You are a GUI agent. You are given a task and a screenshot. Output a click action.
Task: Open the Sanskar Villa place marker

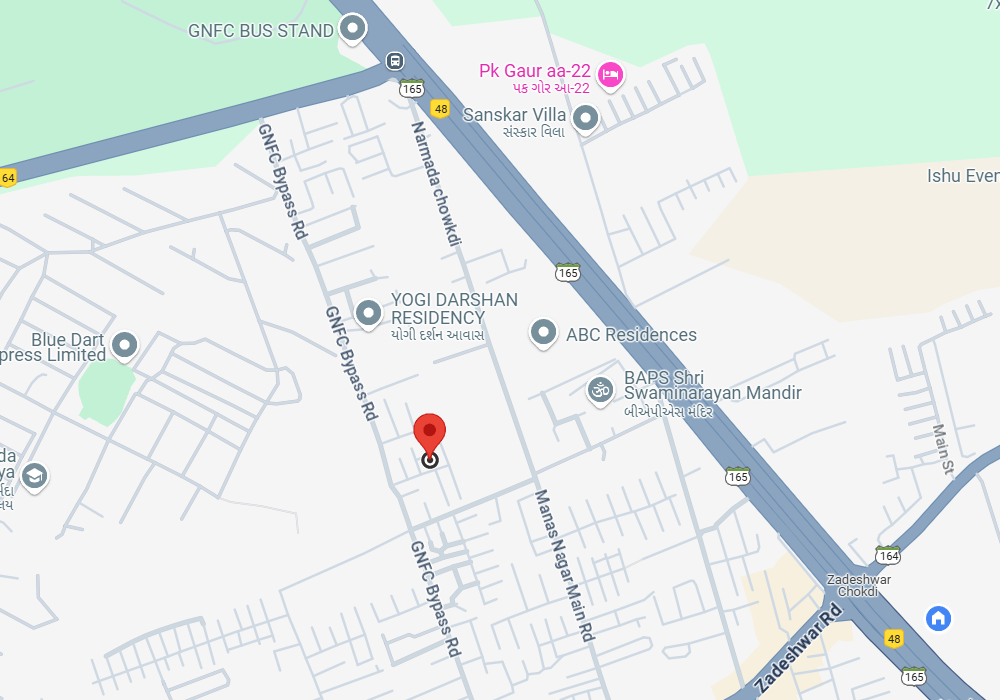(x=585, y=119)
